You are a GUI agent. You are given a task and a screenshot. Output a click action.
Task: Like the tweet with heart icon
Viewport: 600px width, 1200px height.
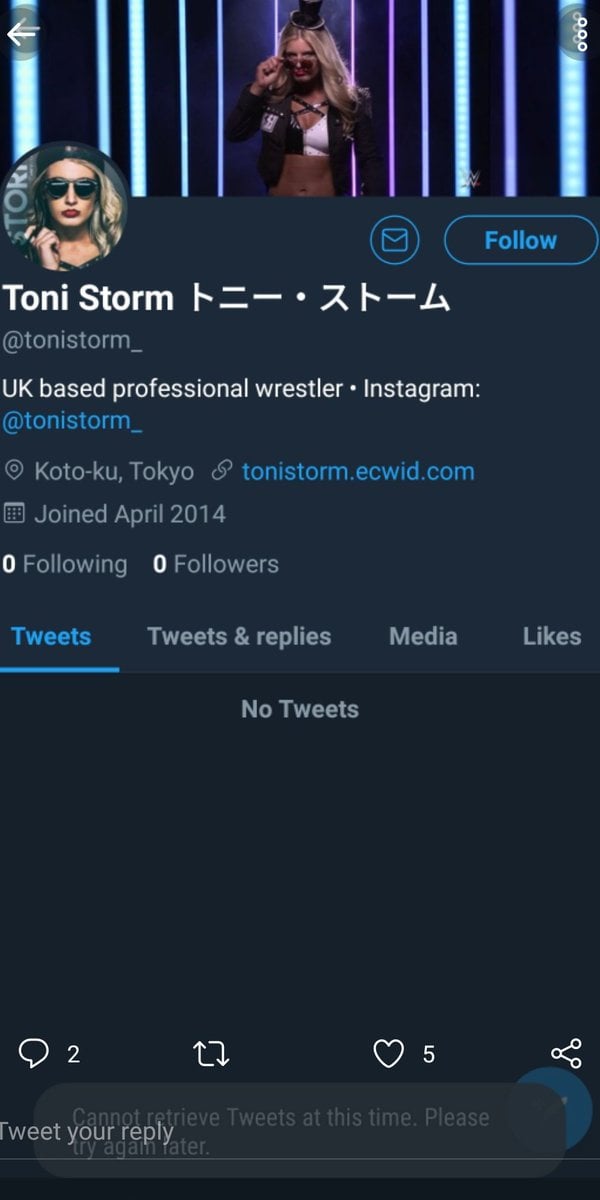pos(388,1053)
